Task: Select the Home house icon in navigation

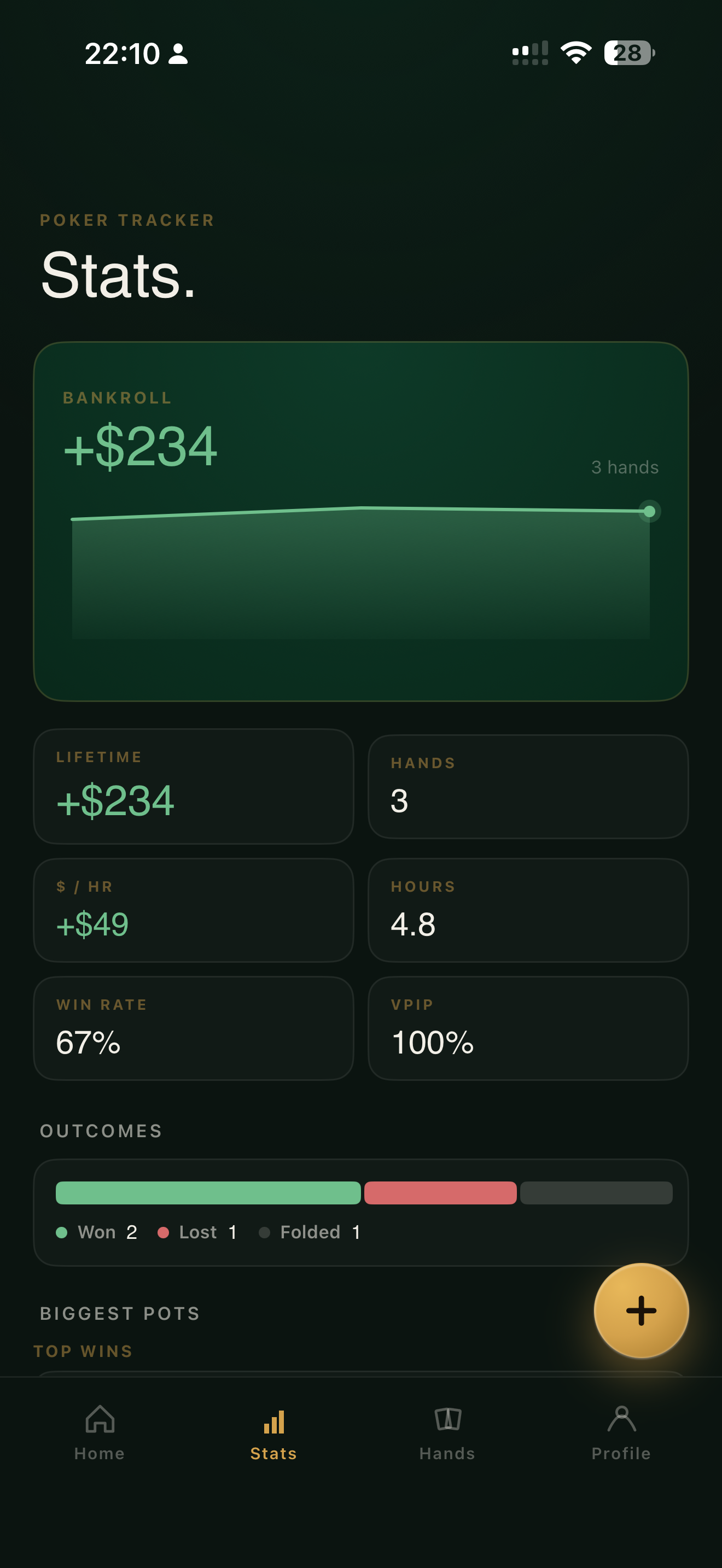Action: coord(99,1420)
